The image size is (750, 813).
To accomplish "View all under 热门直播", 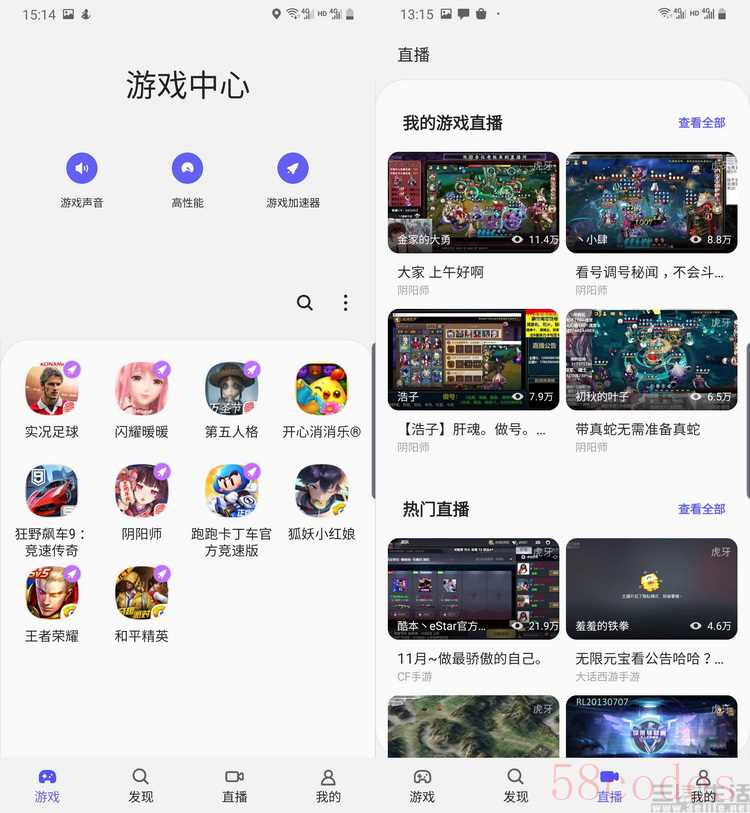I will point(701,509).
